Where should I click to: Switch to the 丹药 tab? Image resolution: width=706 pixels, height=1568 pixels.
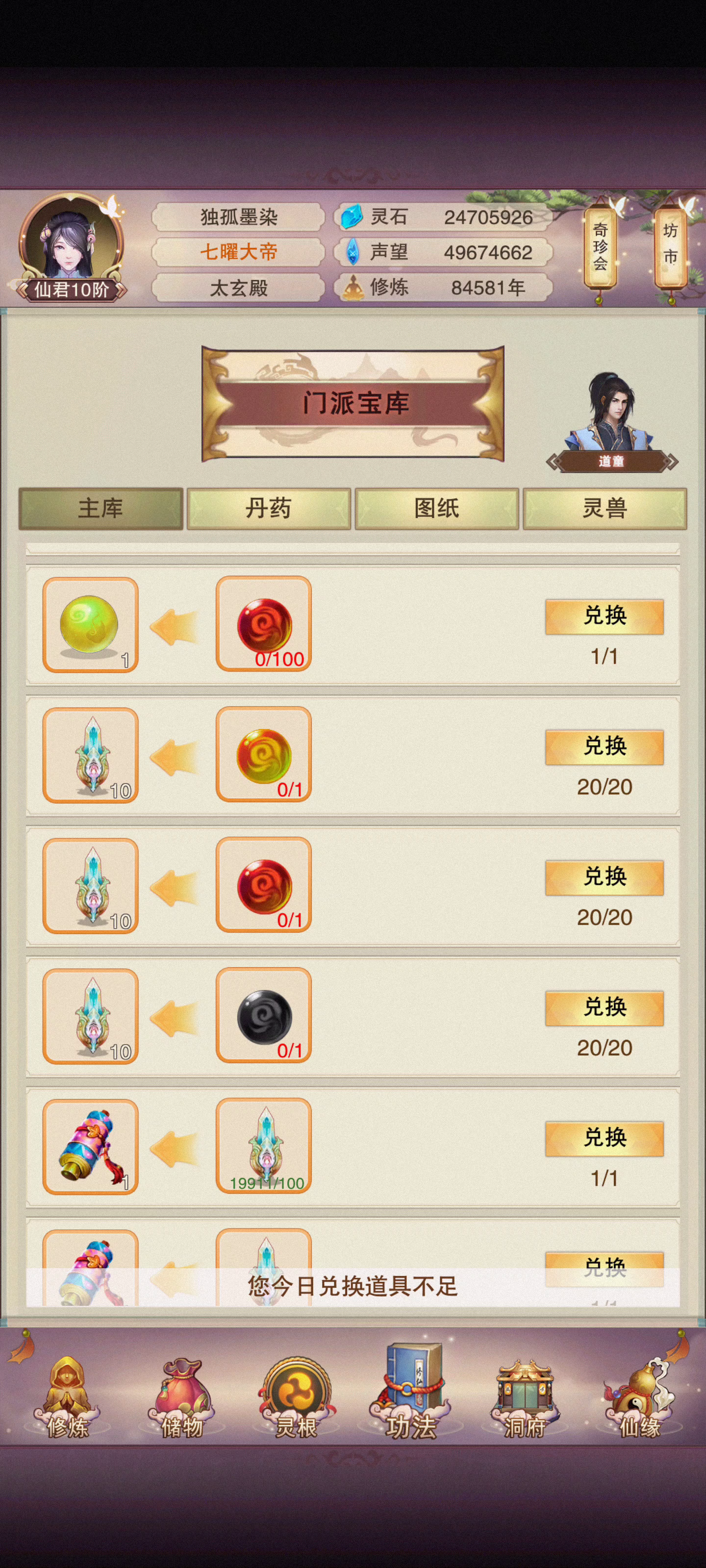point(269,508)
